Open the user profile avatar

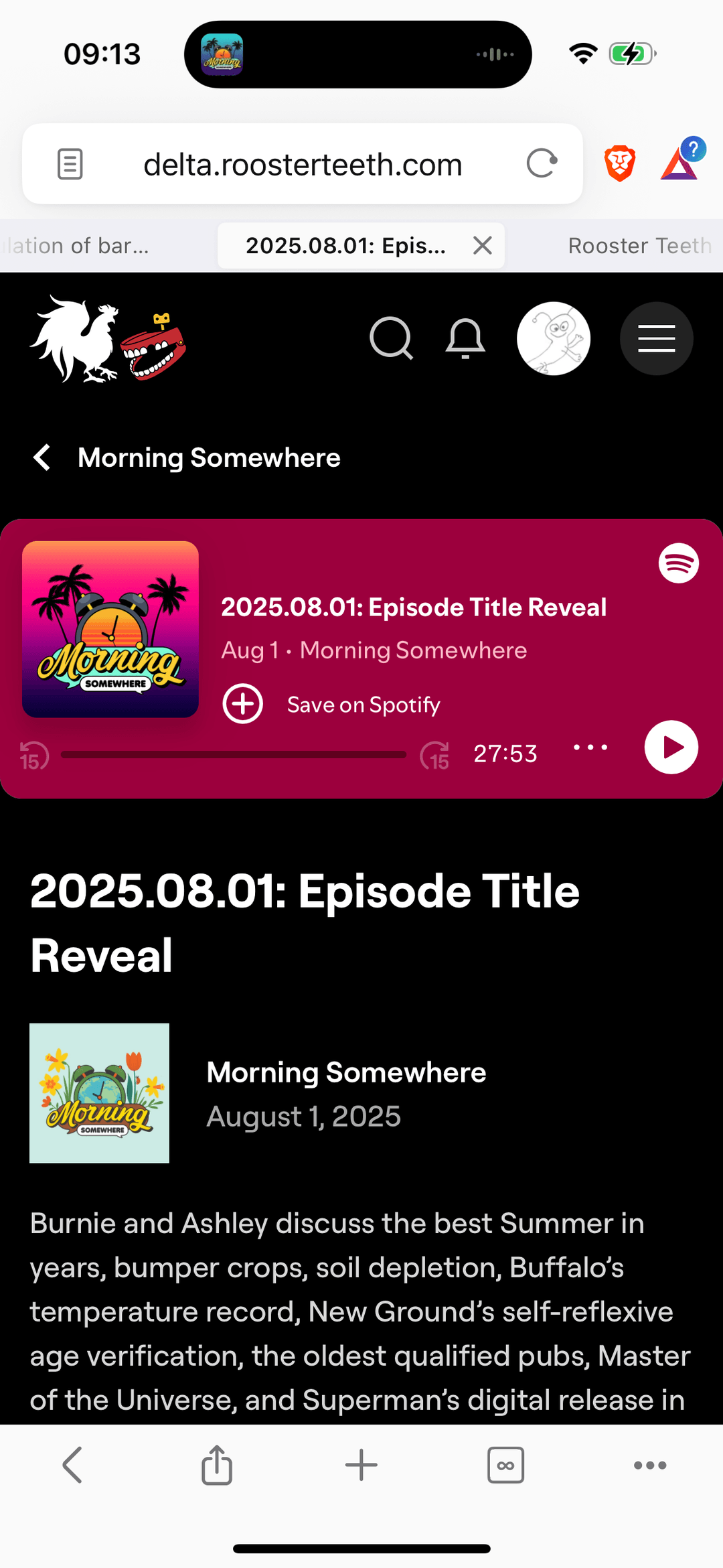coord(554,338)
